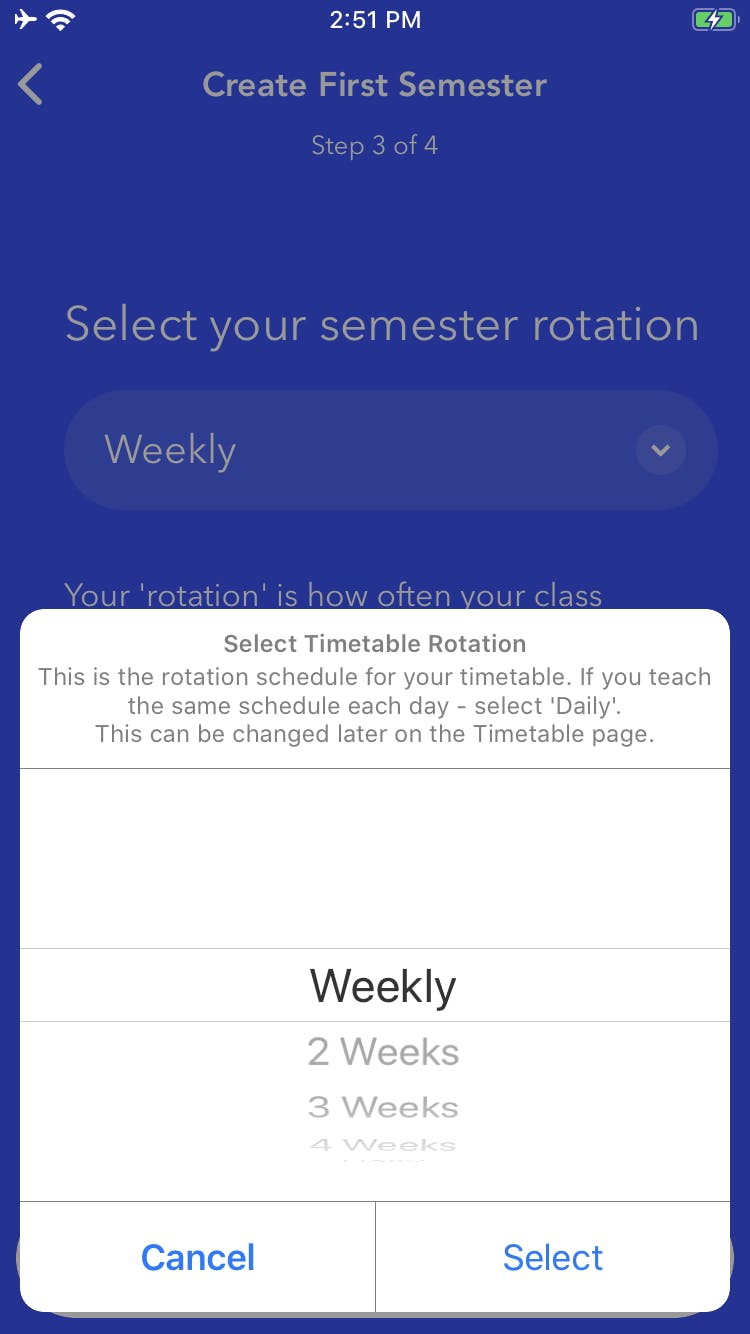Tap Cancel to dismiss the rotation picker
The height and width of the screenshot is (1334, 750).
[198, 1257]
